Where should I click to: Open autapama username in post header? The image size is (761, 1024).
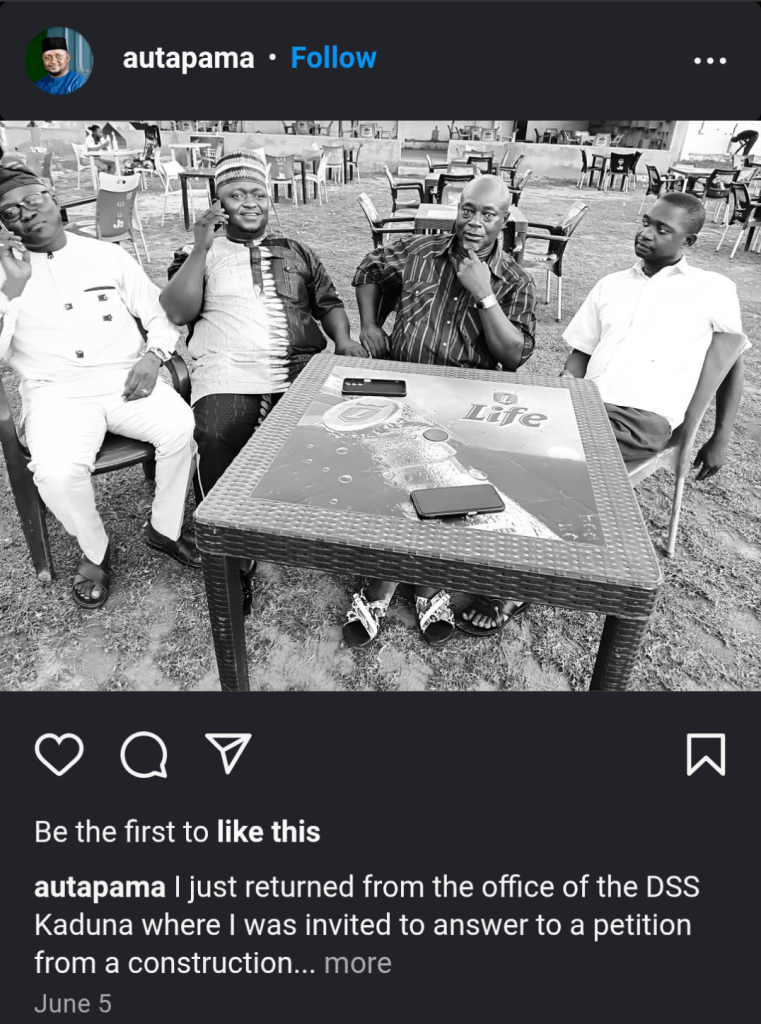(188, 59)
